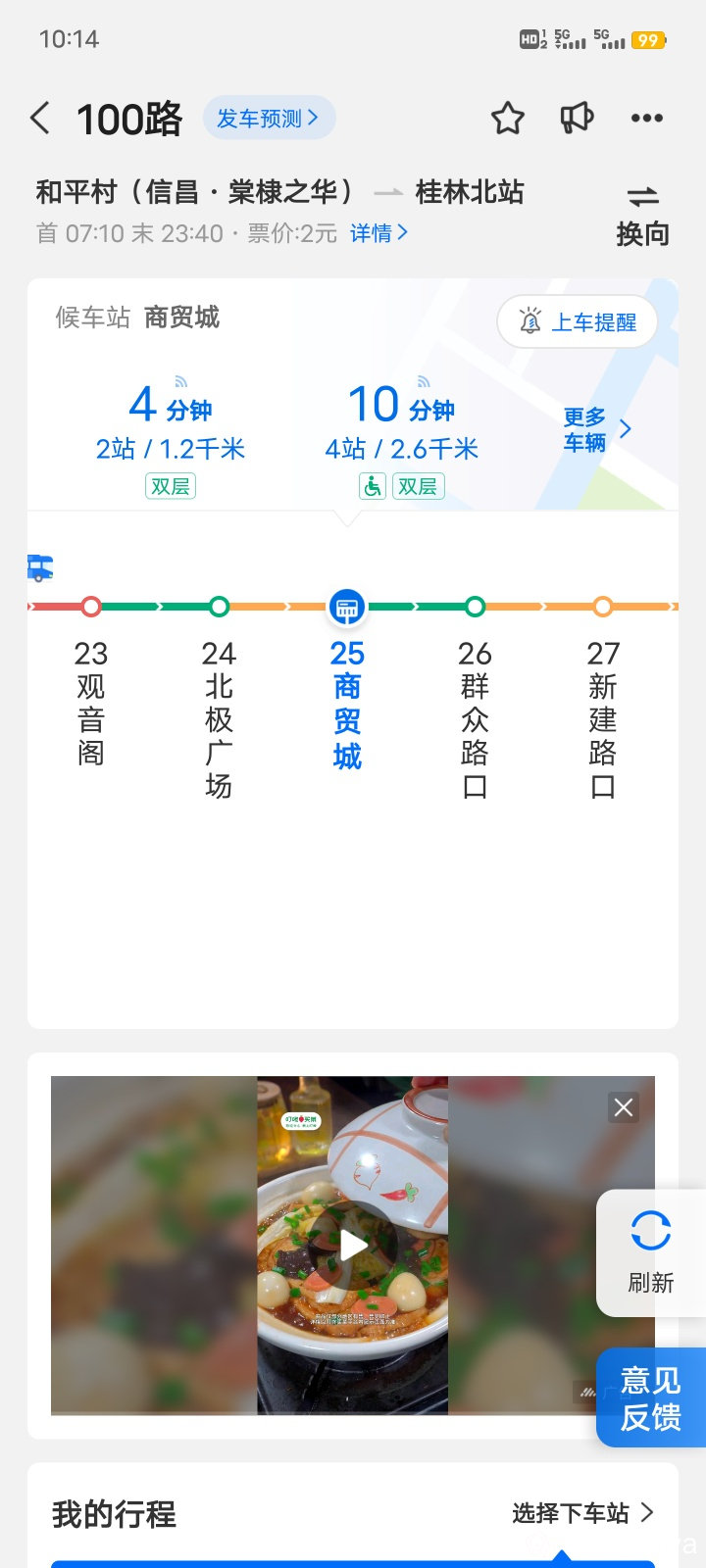Go back from the 100路 page
This screenshot has height=1568, width=706.
click(x=40, y=119)
